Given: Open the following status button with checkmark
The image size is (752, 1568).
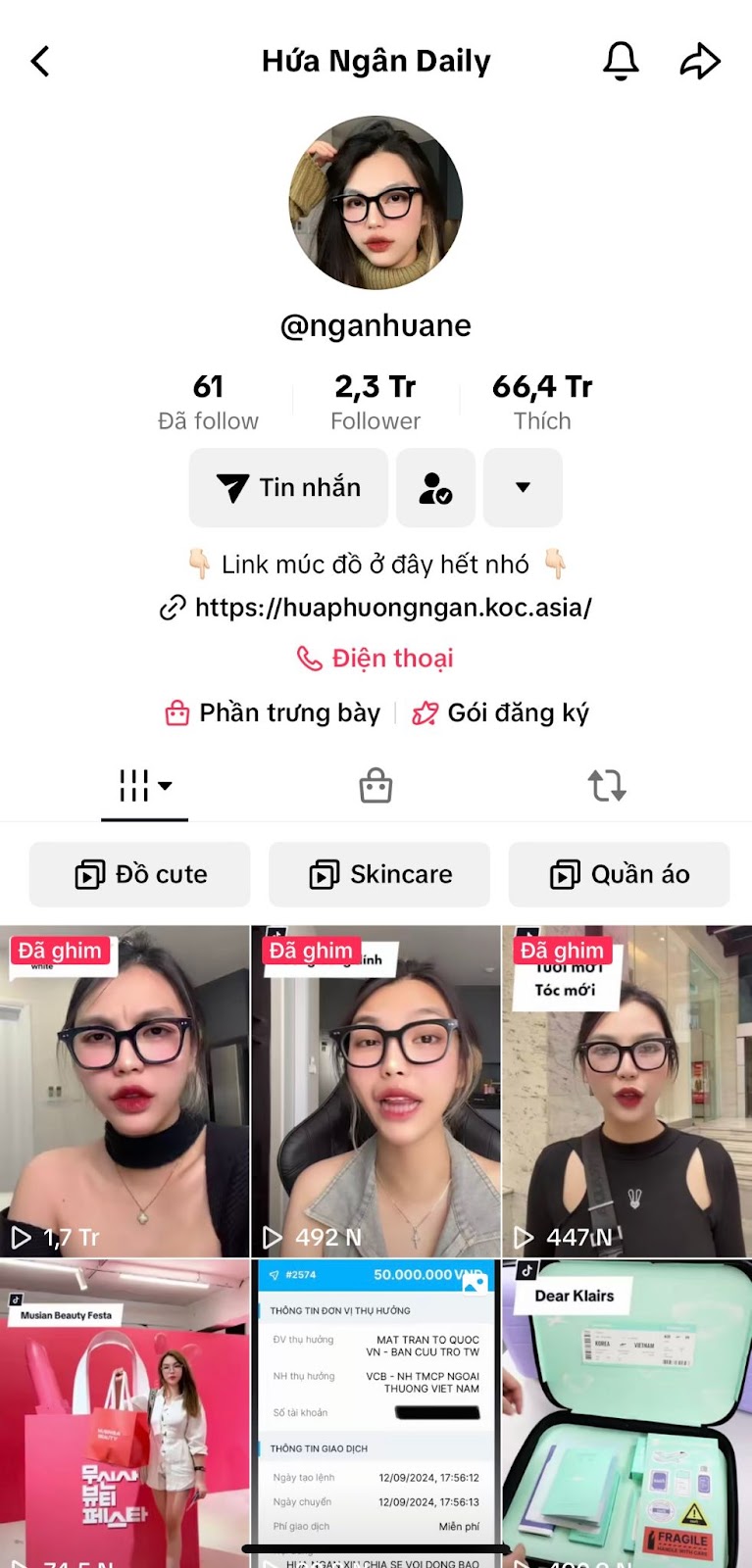Looking at the screenshot, I should 435,488.
